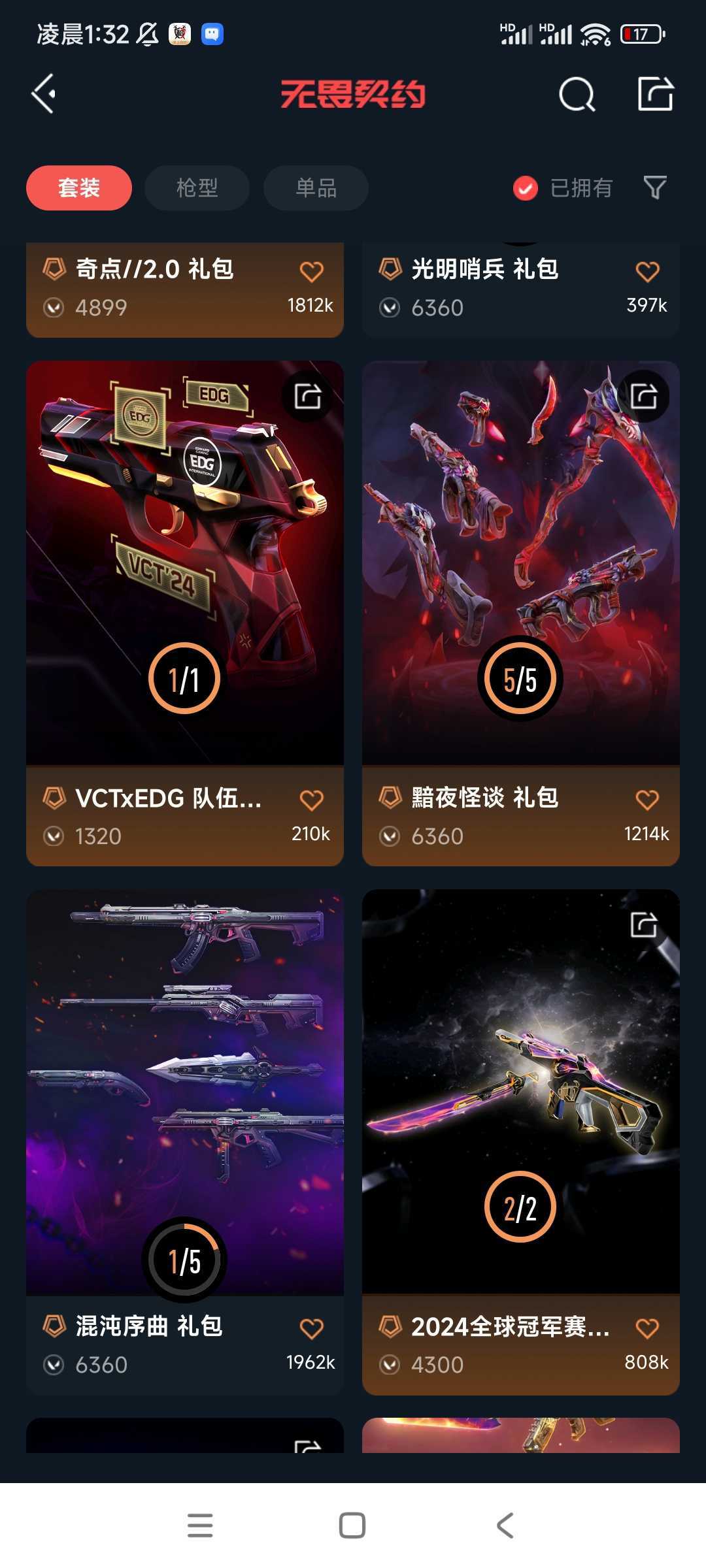Image resolution: width=706 pixels, height=1568 pixels.
Task: Open the search icon
Action: pos(577,95)
